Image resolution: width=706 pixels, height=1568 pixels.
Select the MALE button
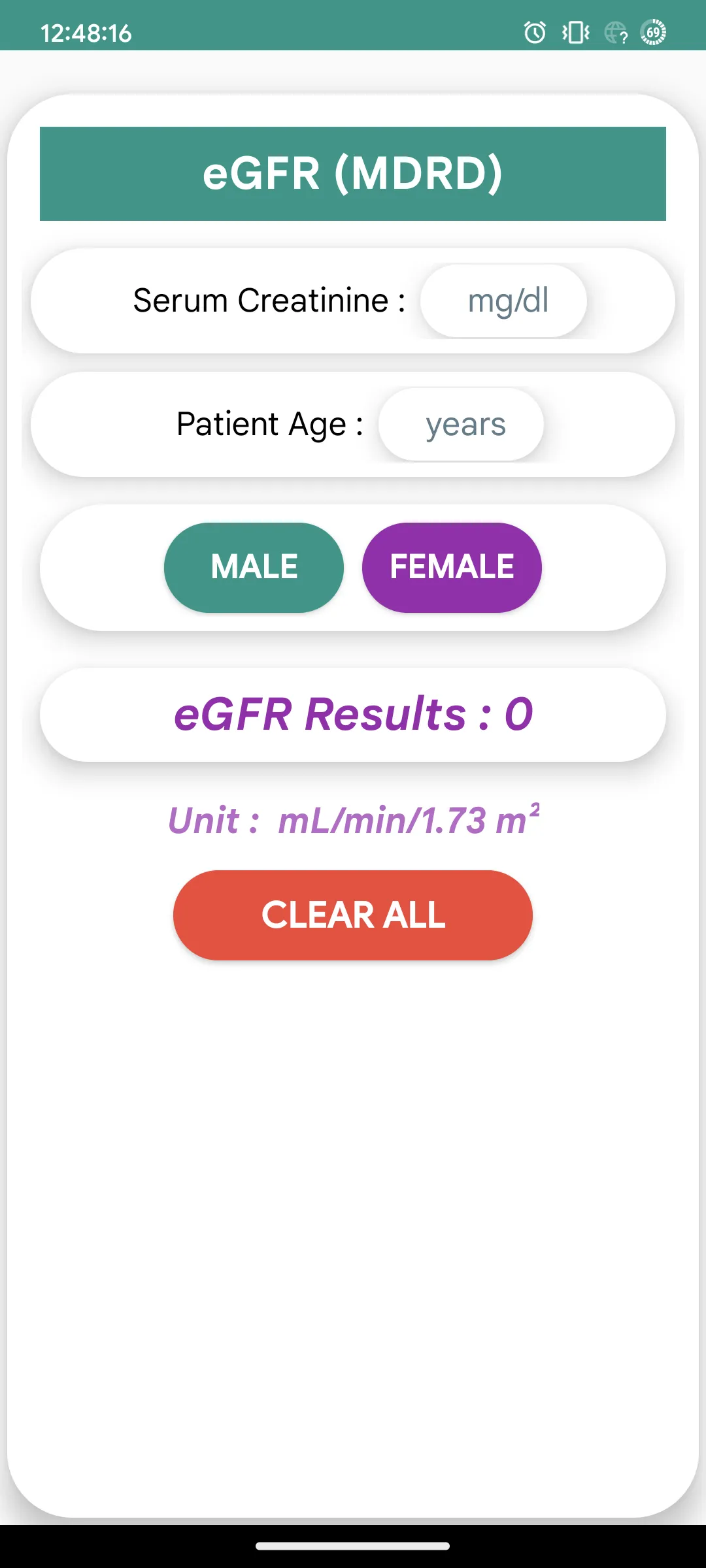pyautogui.click(x=254, y=567)
